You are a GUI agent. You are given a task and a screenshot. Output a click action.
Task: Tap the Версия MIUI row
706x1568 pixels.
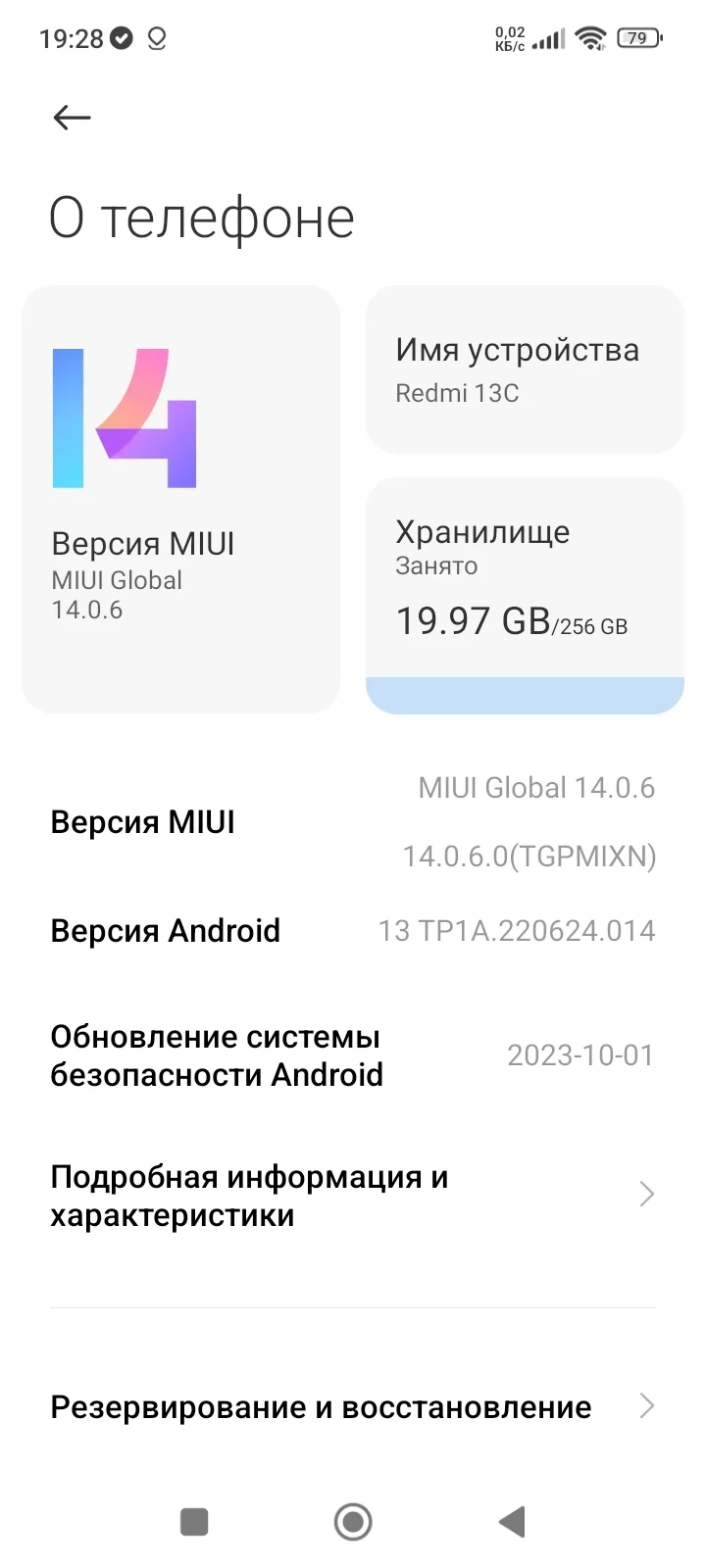(x=353, y=822)
